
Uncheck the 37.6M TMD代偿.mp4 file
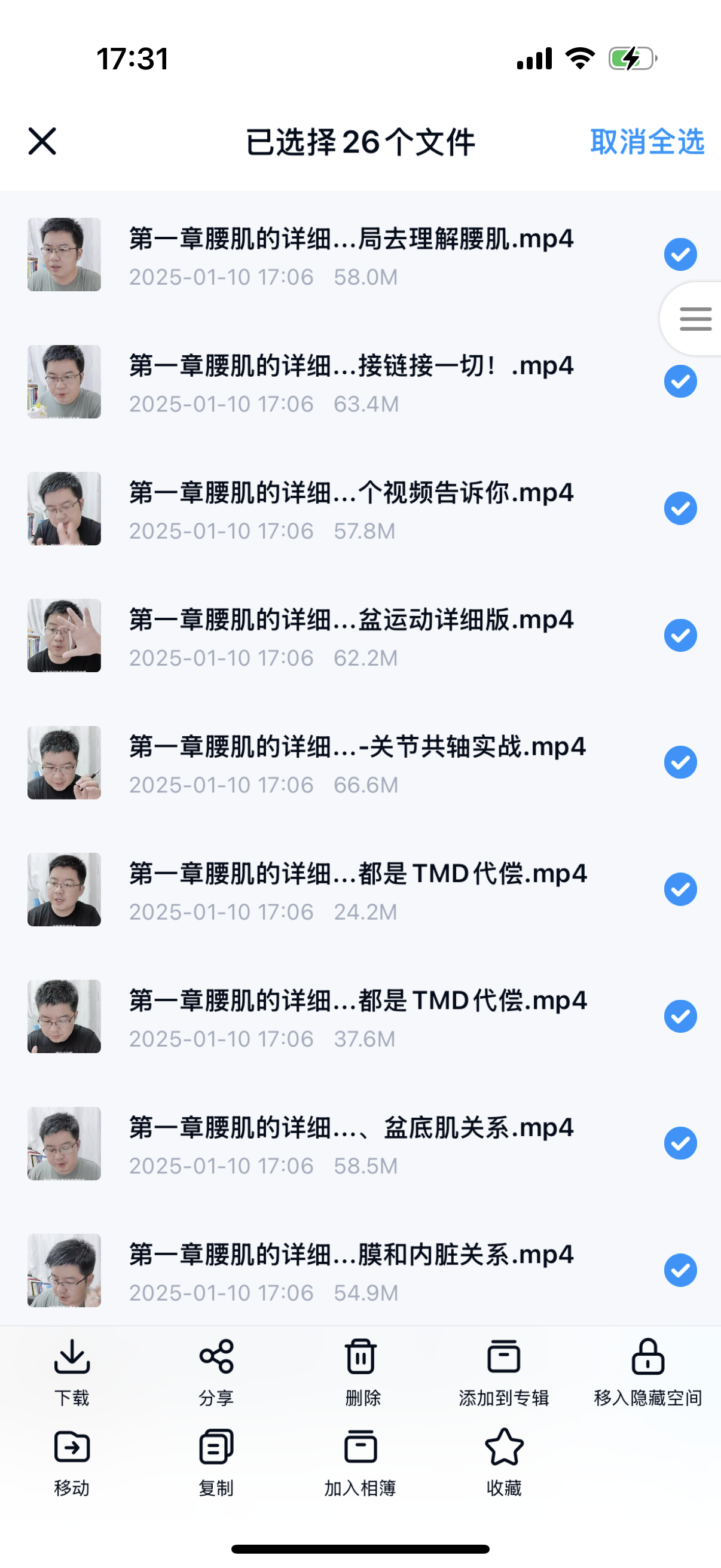pyautogui.click(x=680, y=1016)
